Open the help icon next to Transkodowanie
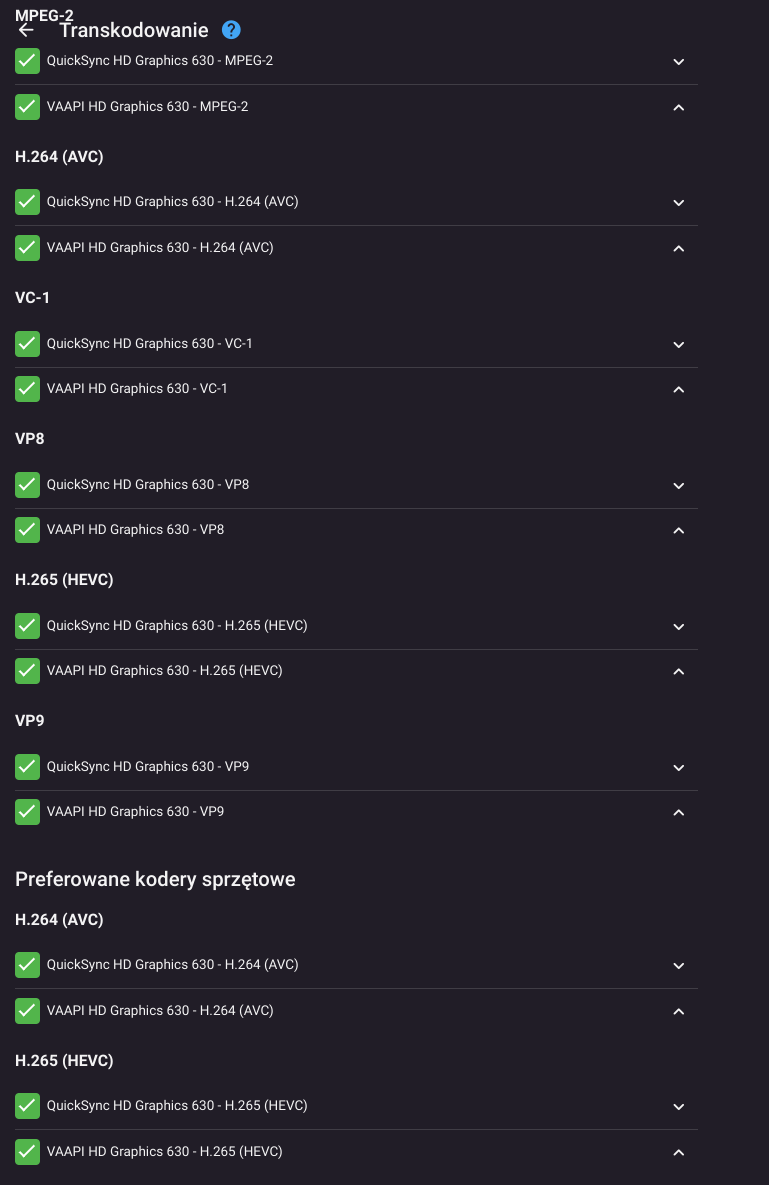769x1185 pixels. [x=231, y=30]
